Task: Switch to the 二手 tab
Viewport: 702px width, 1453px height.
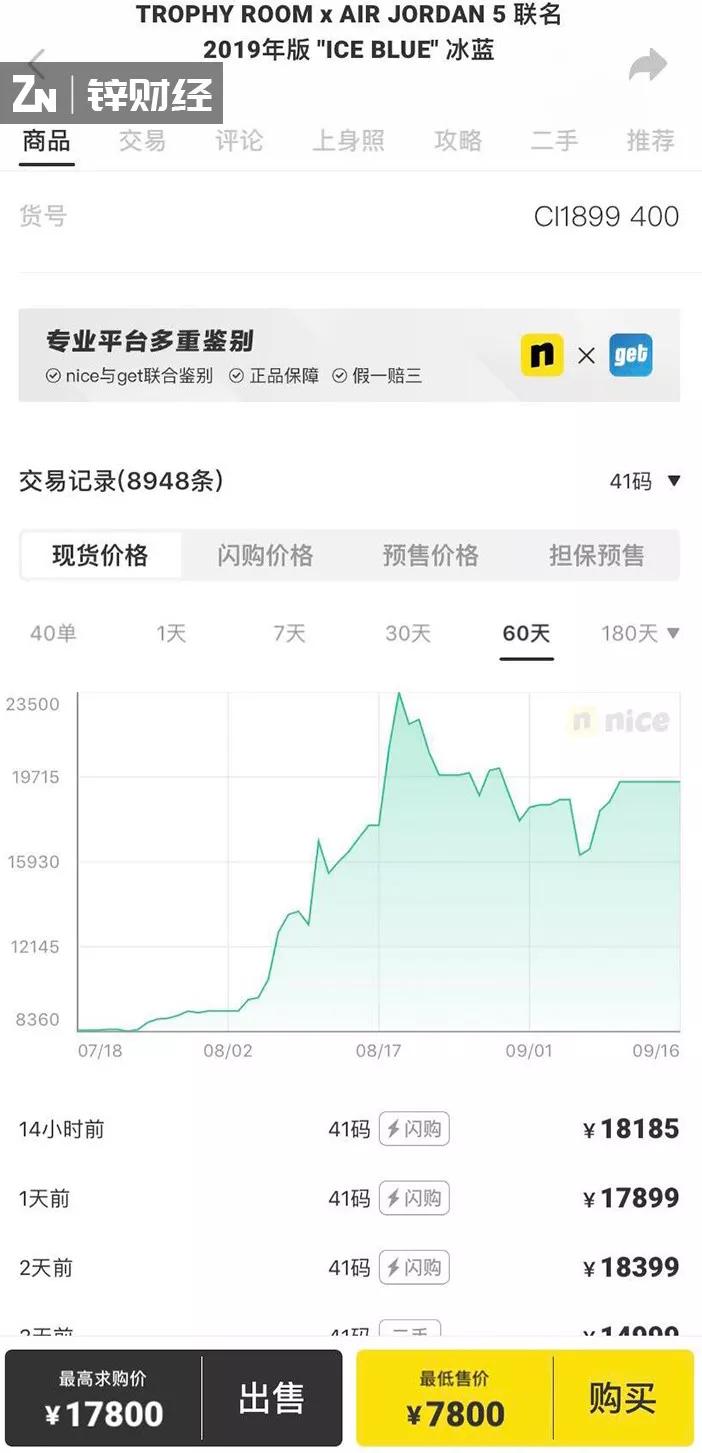Action: click(x=554, y=141)
